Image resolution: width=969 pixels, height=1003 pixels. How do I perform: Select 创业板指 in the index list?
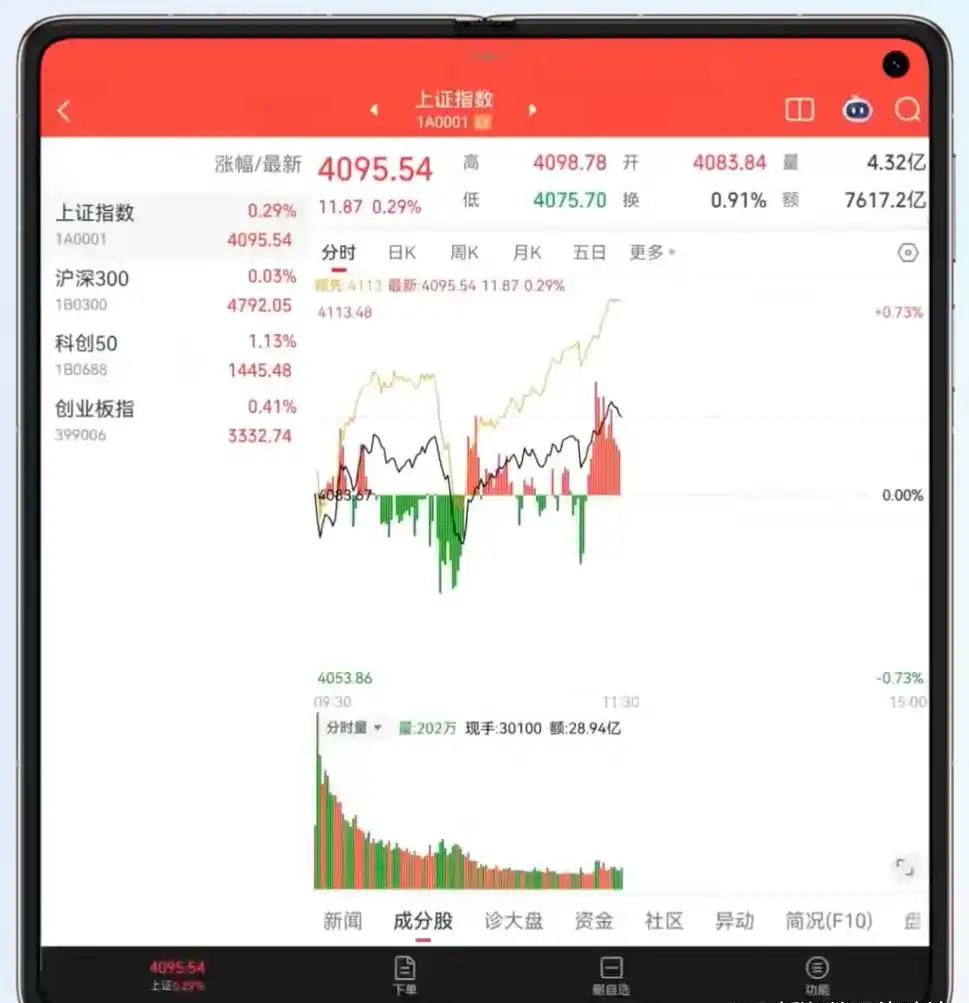click(175, 420)
